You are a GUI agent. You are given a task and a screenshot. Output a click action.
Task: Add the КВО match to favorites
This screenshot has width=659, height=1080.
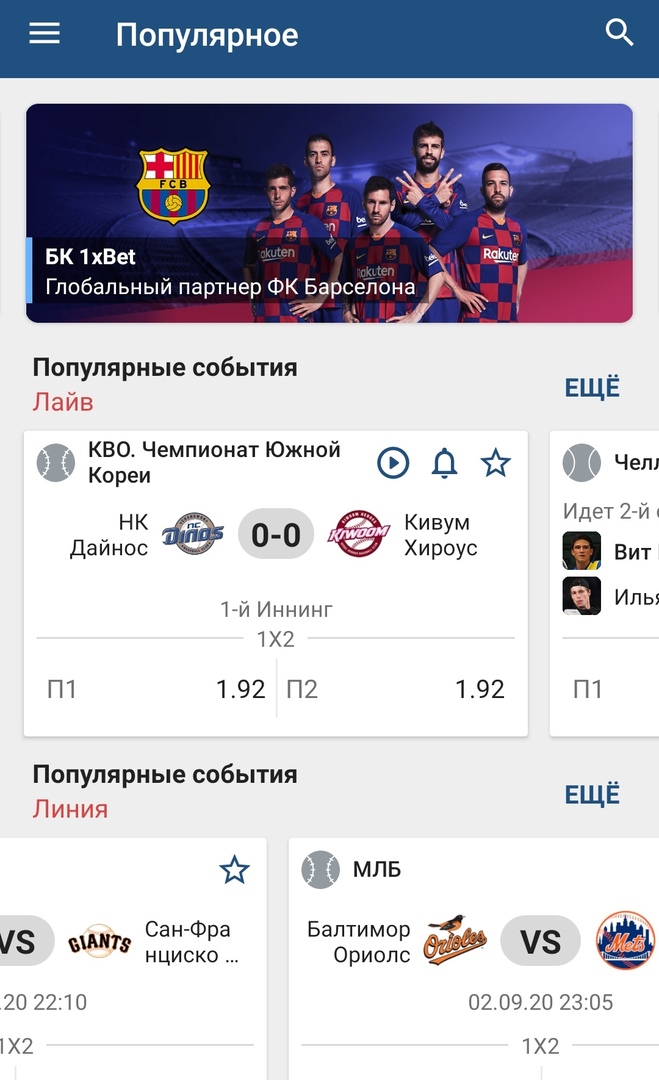(495, 463)
